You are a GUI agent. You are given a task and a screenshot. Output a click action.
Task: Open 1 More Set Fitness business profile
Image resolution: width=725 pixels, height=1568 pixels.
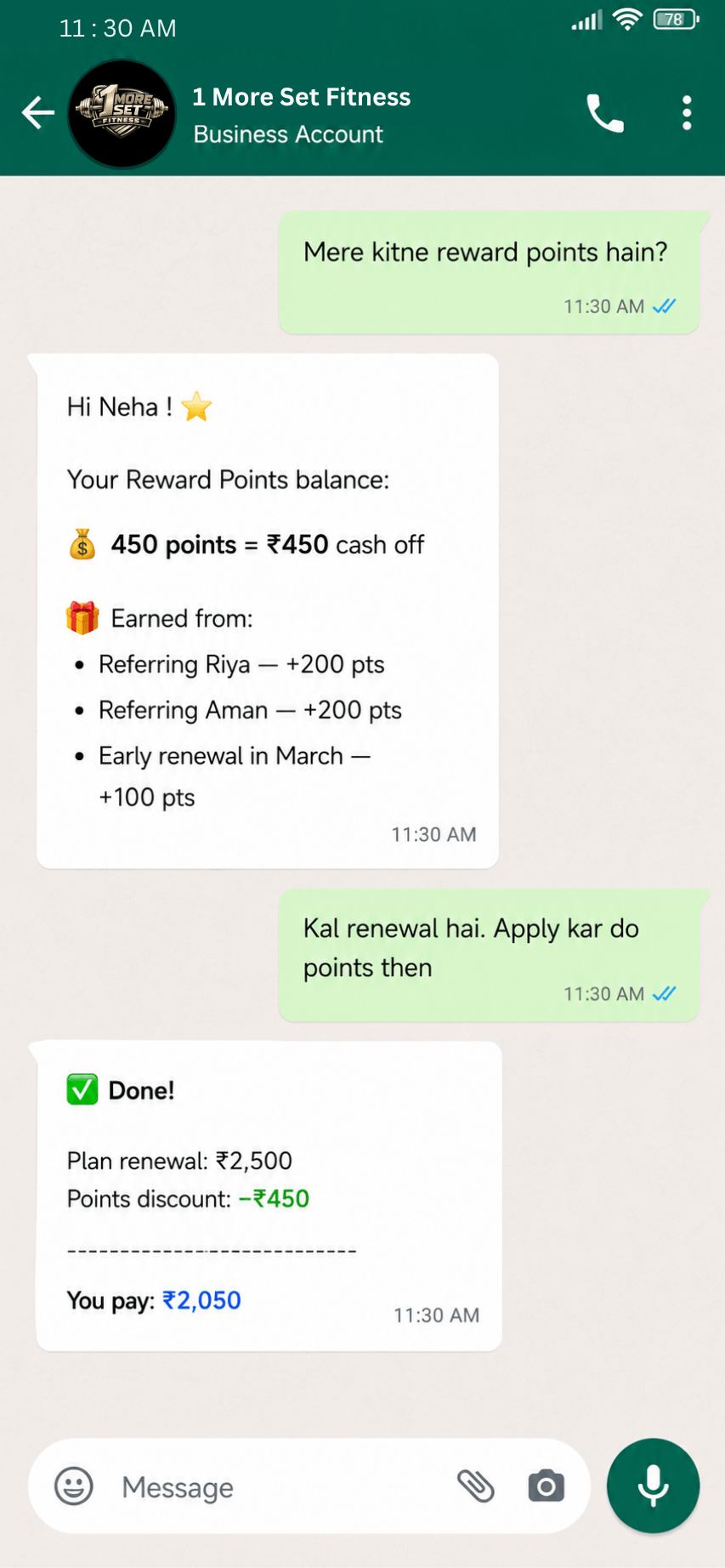[302, 114]
